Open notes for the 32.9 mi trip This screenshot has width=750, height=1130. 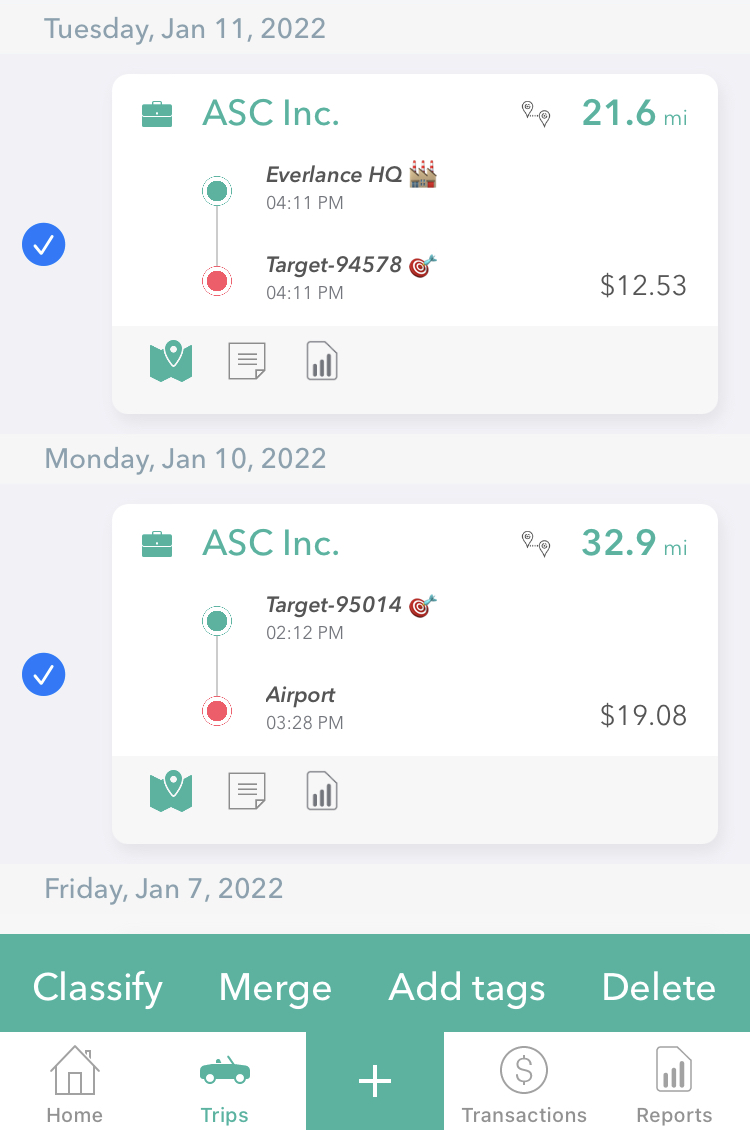(247, 791)
